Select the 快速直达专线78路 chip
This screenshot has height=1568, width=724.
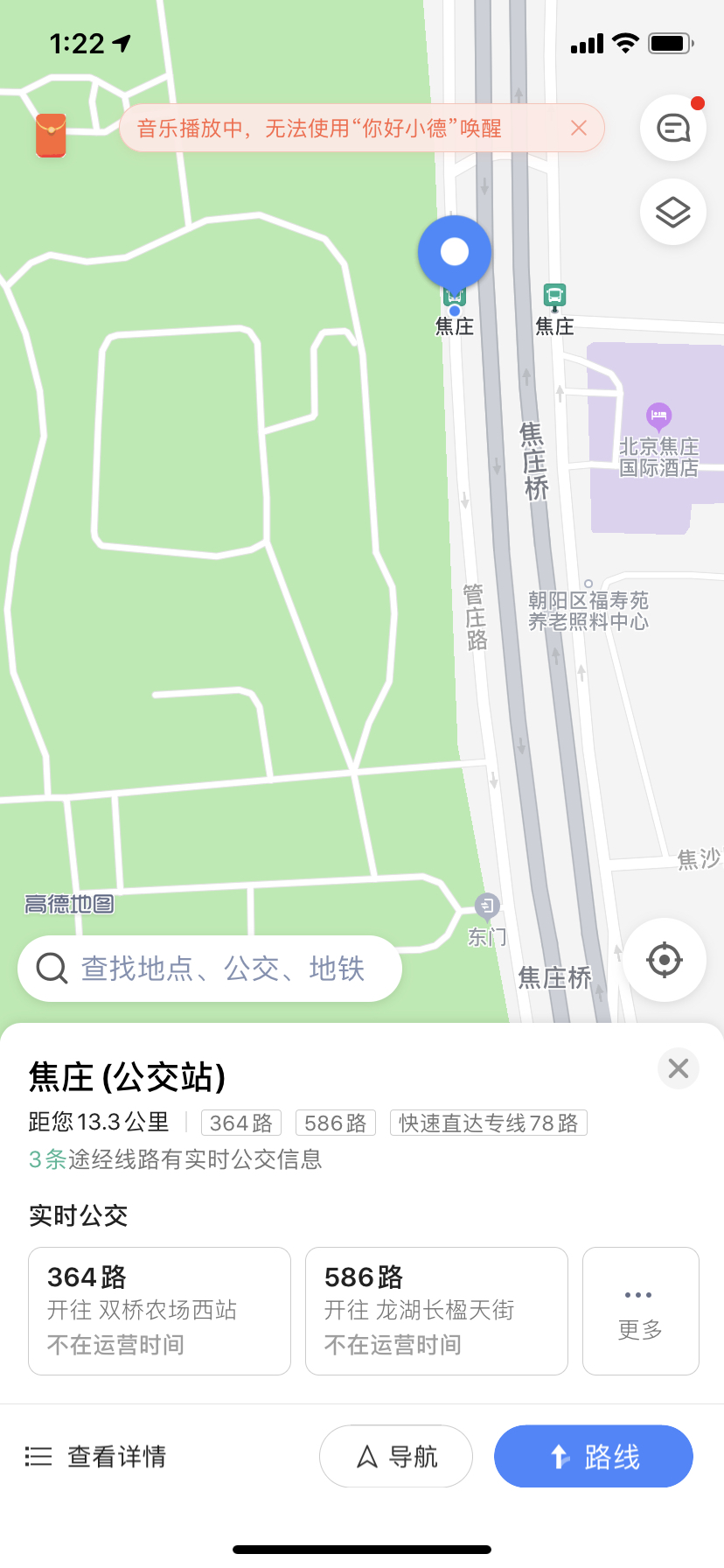point(488,1123)
